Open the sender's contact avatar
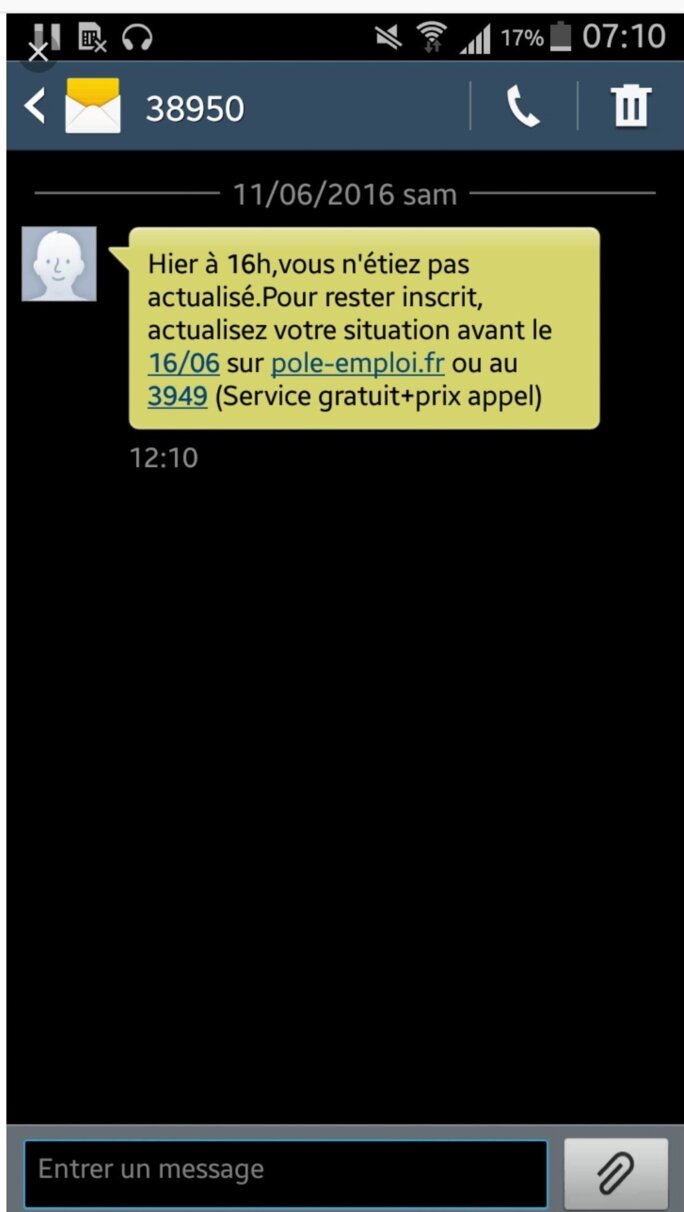Image resolution: width=684 pixels, height=1212 pixels. pyautogui.click(x=59, y=264)
